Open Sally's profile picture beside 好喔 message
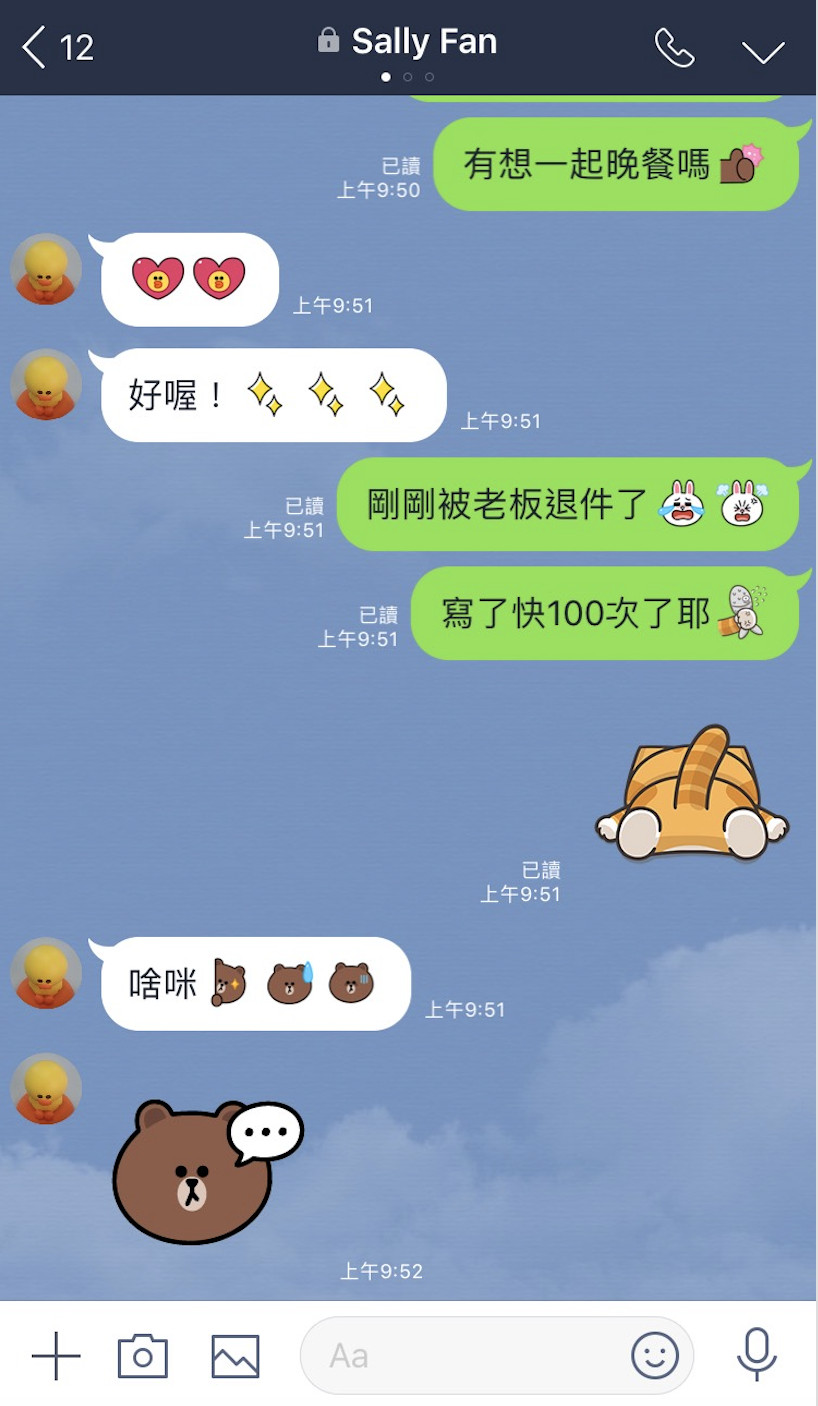 tap(45, 384)
